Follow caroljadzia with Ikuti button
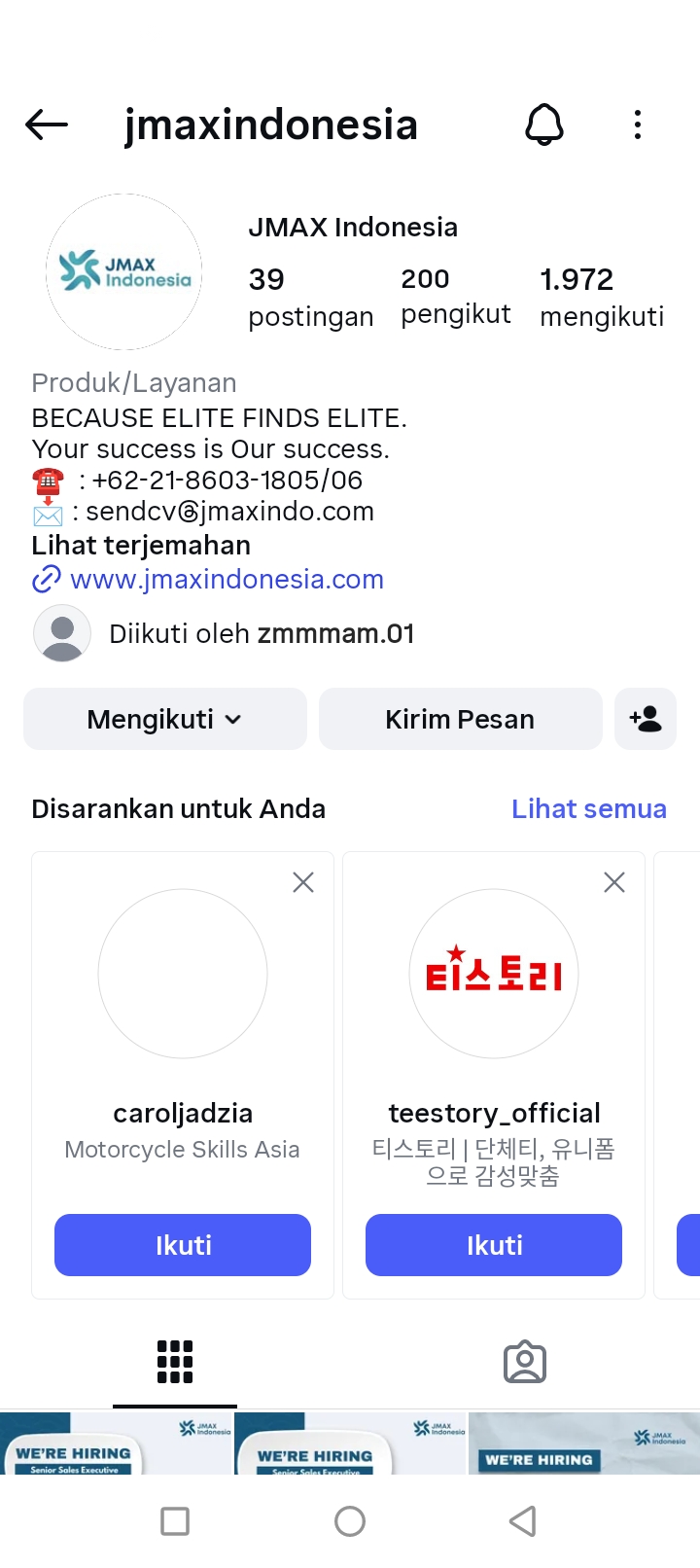This screenshot has width=700, height=1568. [183, 1245]
